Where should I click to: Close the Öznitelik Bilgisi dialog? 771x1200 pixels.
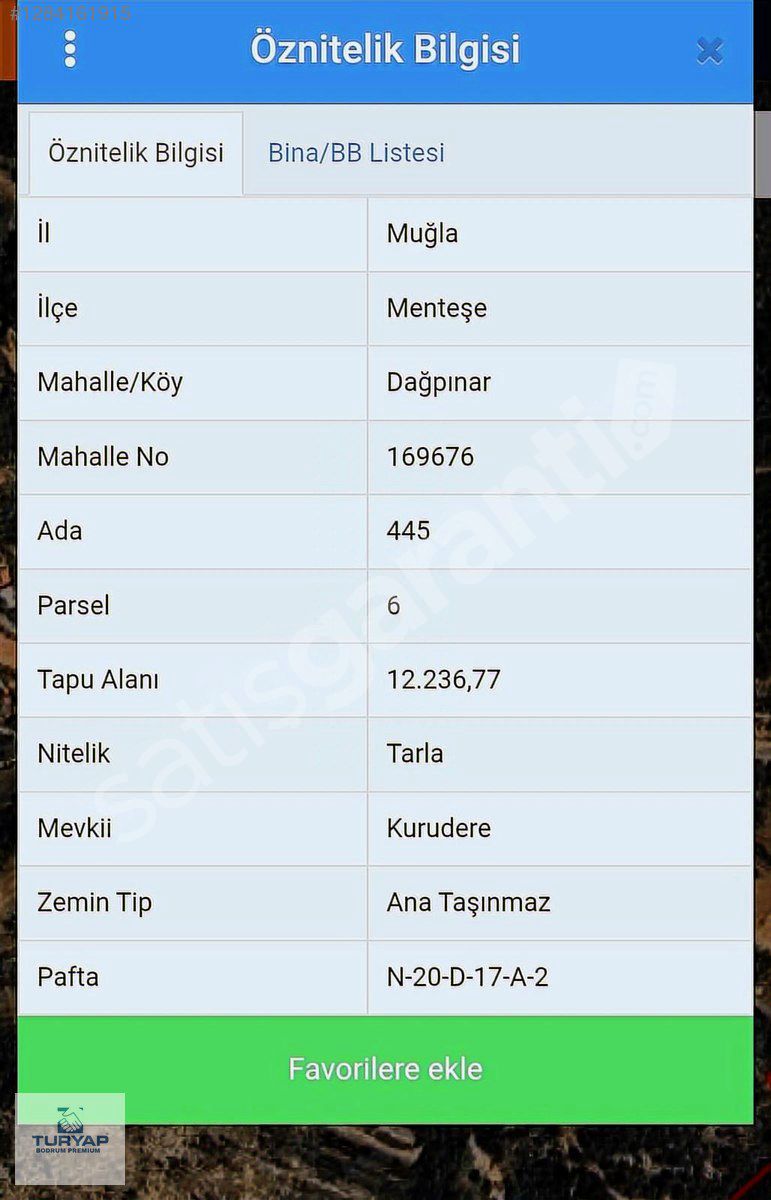coord(709,50)
